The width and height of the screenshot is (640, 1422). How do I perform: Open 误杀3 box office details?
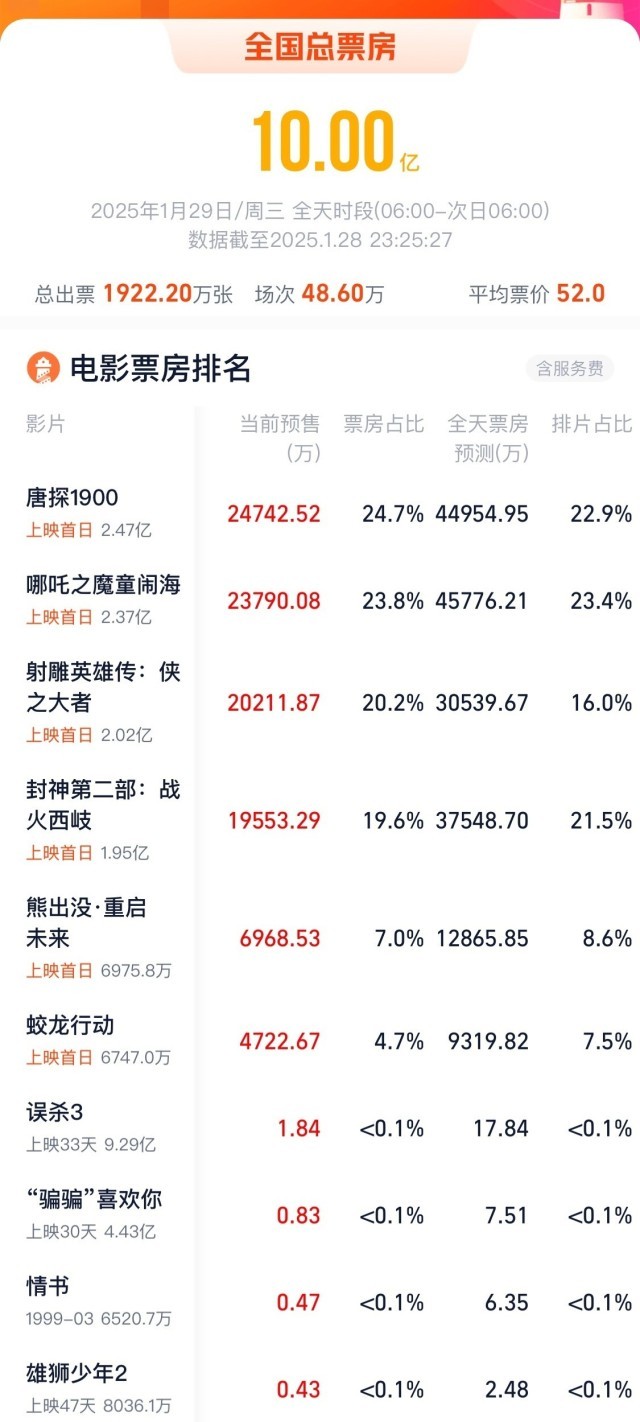(320, 1128)
